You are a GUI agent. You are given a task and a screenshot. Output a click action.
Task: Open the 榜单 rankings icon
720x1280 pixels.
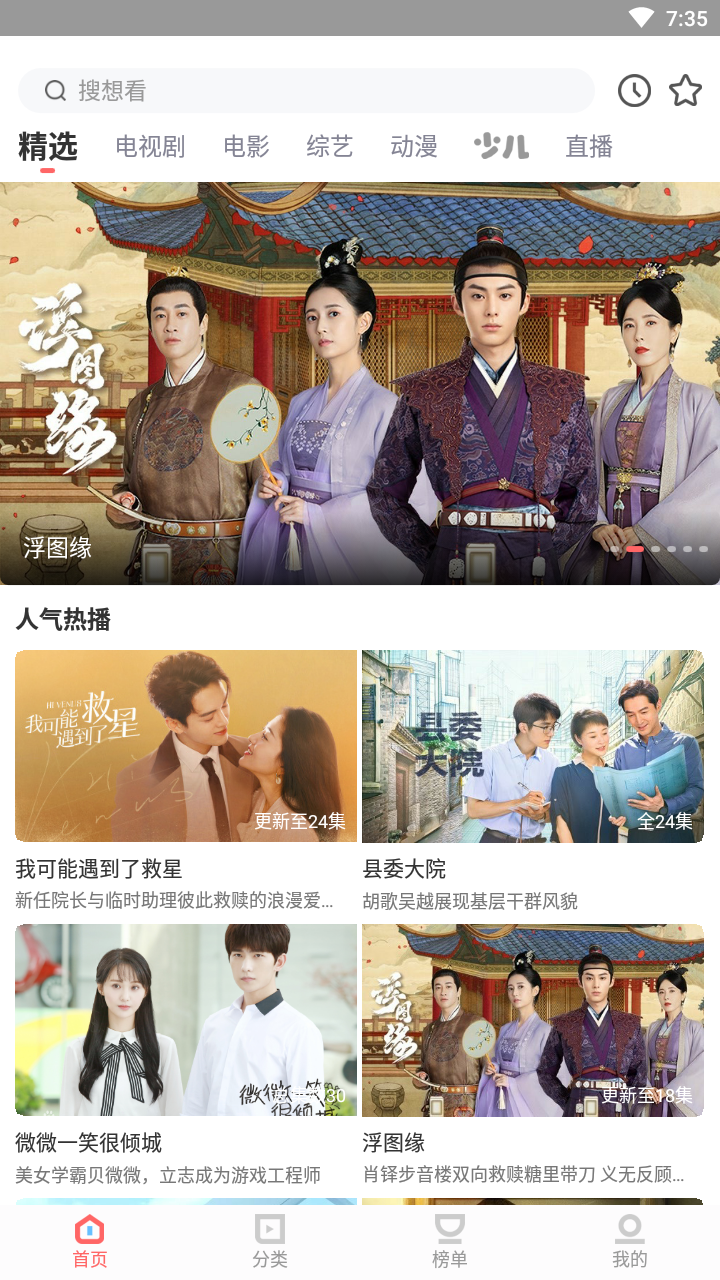[449, 1228]
